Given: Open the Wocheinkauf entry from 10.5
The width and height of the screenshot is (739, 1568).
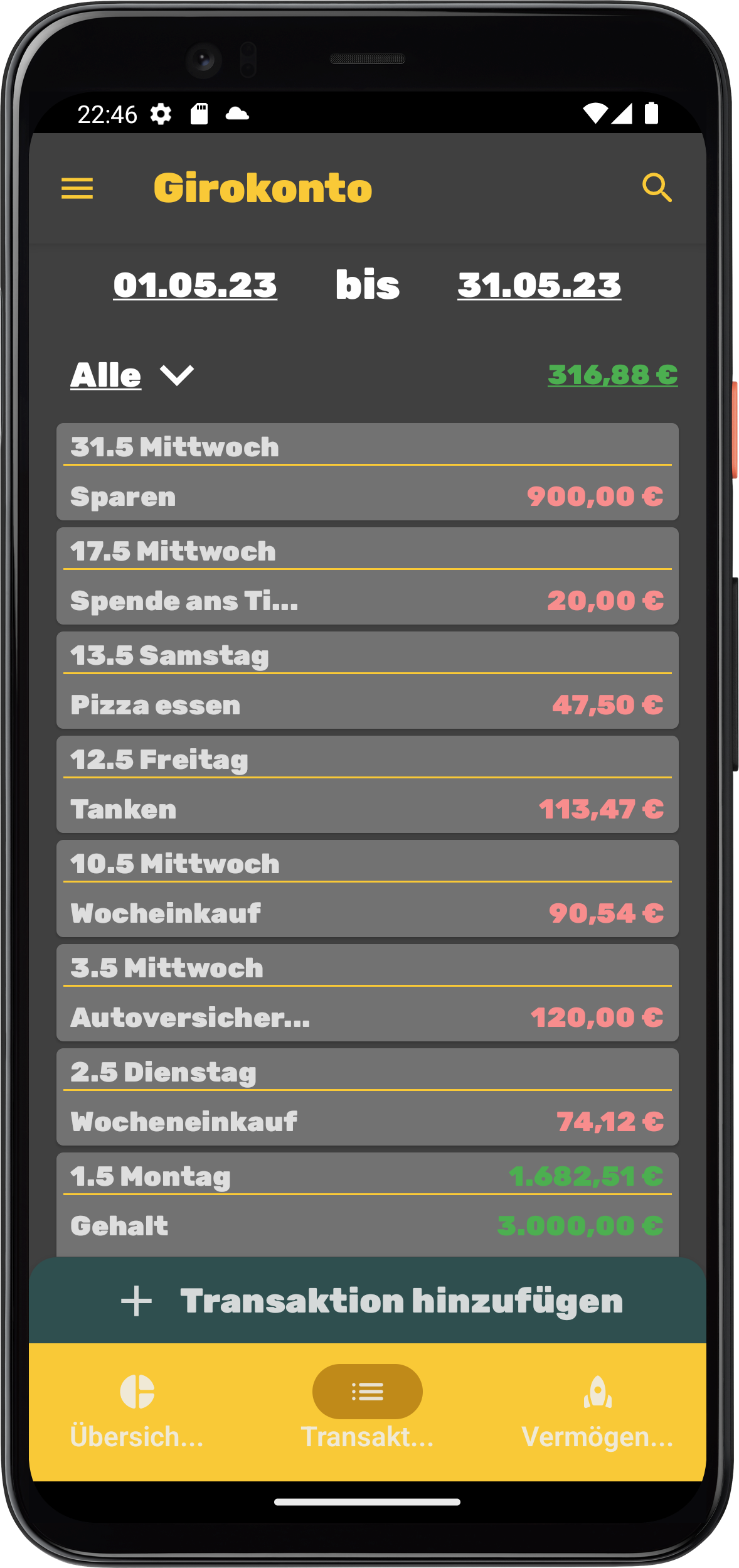Looking at the screenshot, I should tap(368, 913).
